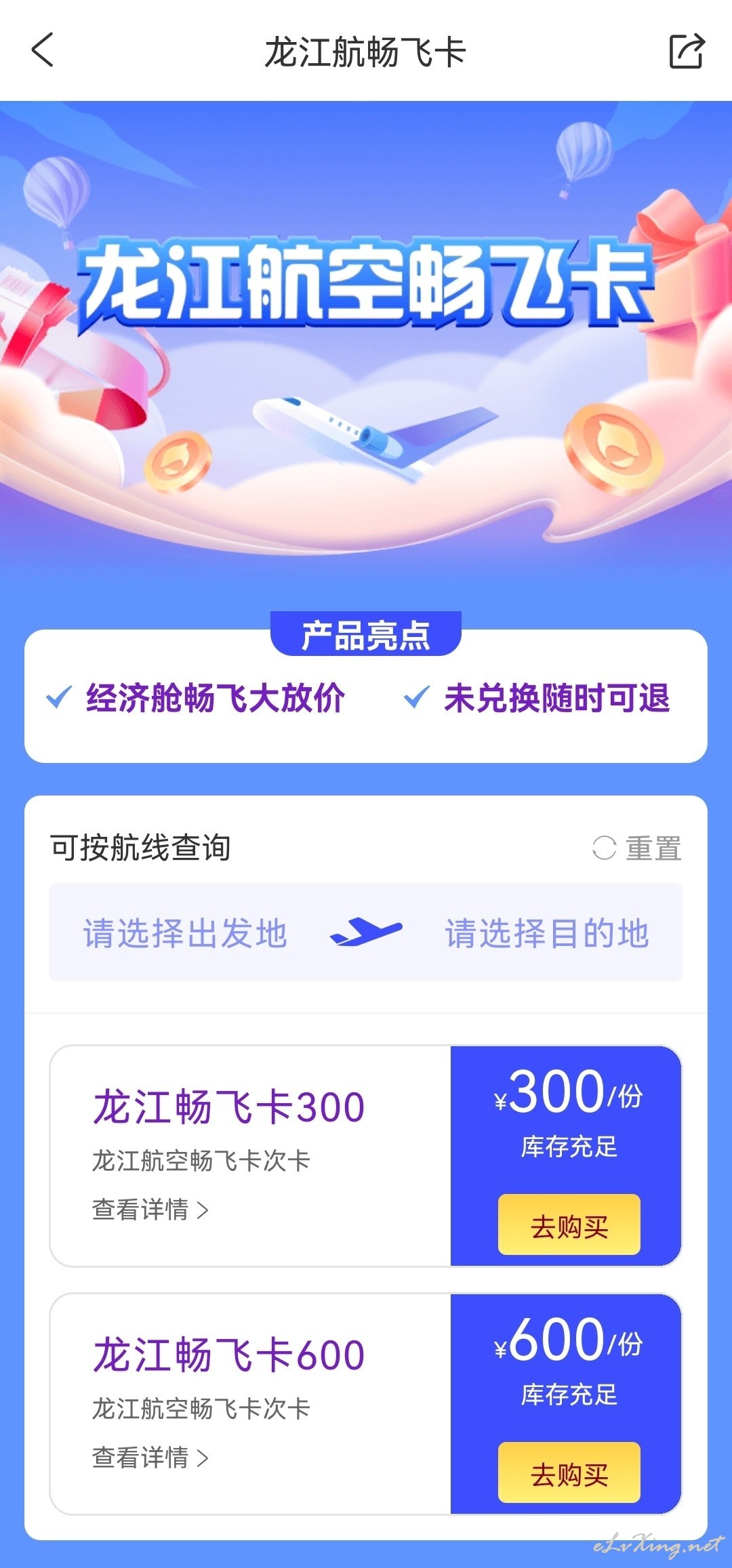Tap 去购买 for the ¥300 card

(x=569, y=1224)
